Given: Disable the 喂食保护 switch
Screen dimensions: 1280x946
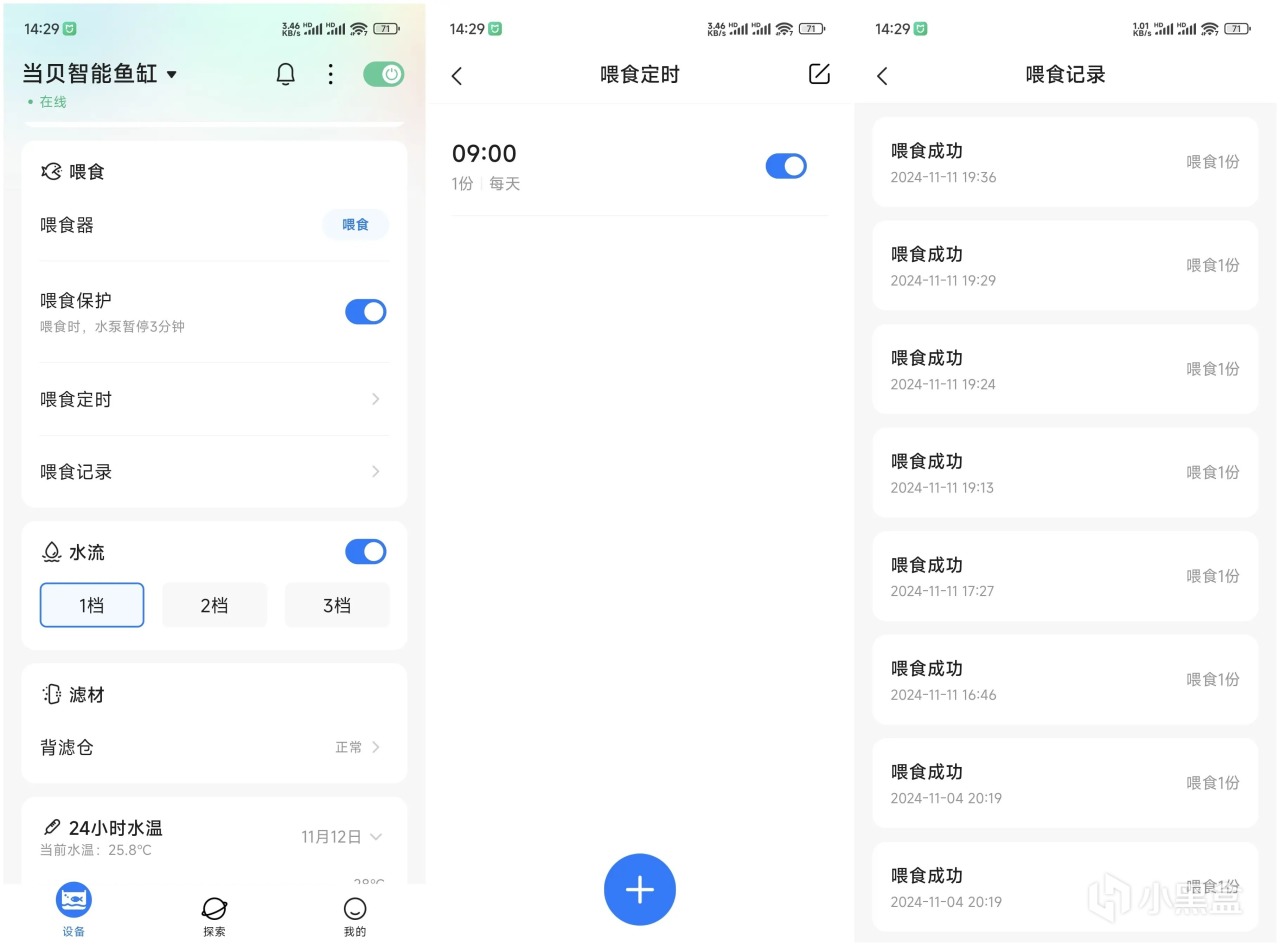Looking at the screenshot, I should pos(366,312).
